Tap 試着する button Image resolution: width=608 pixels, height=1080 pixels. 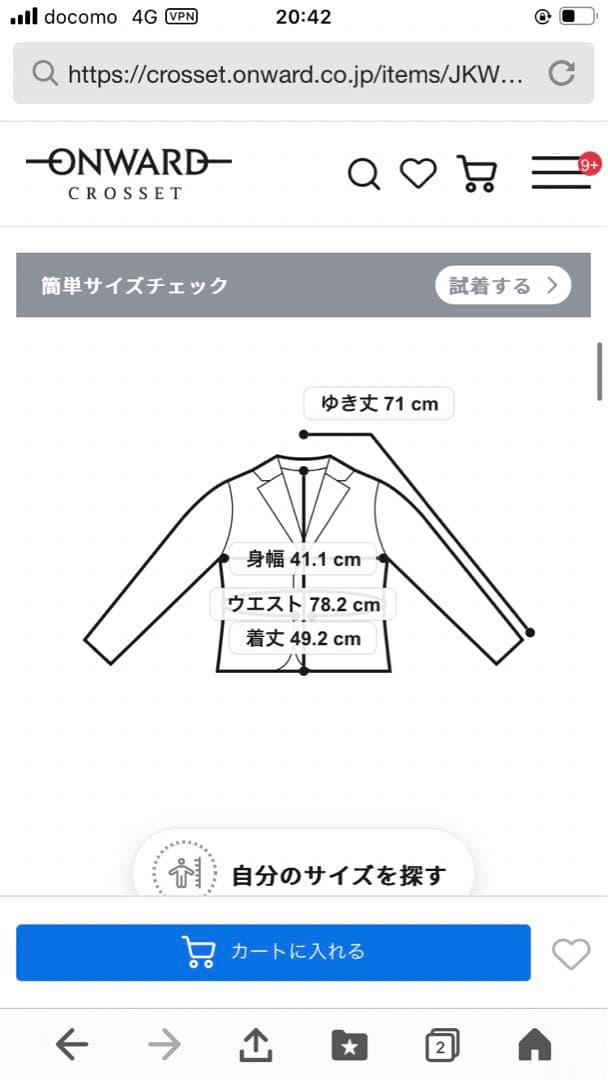[x=503, y=286]
